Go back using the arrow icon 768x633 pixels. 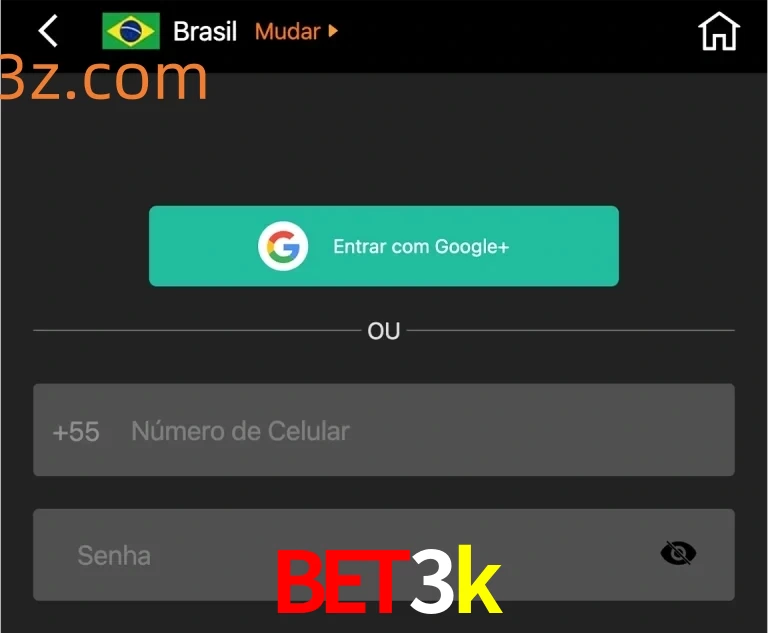(x=48, y=31)
